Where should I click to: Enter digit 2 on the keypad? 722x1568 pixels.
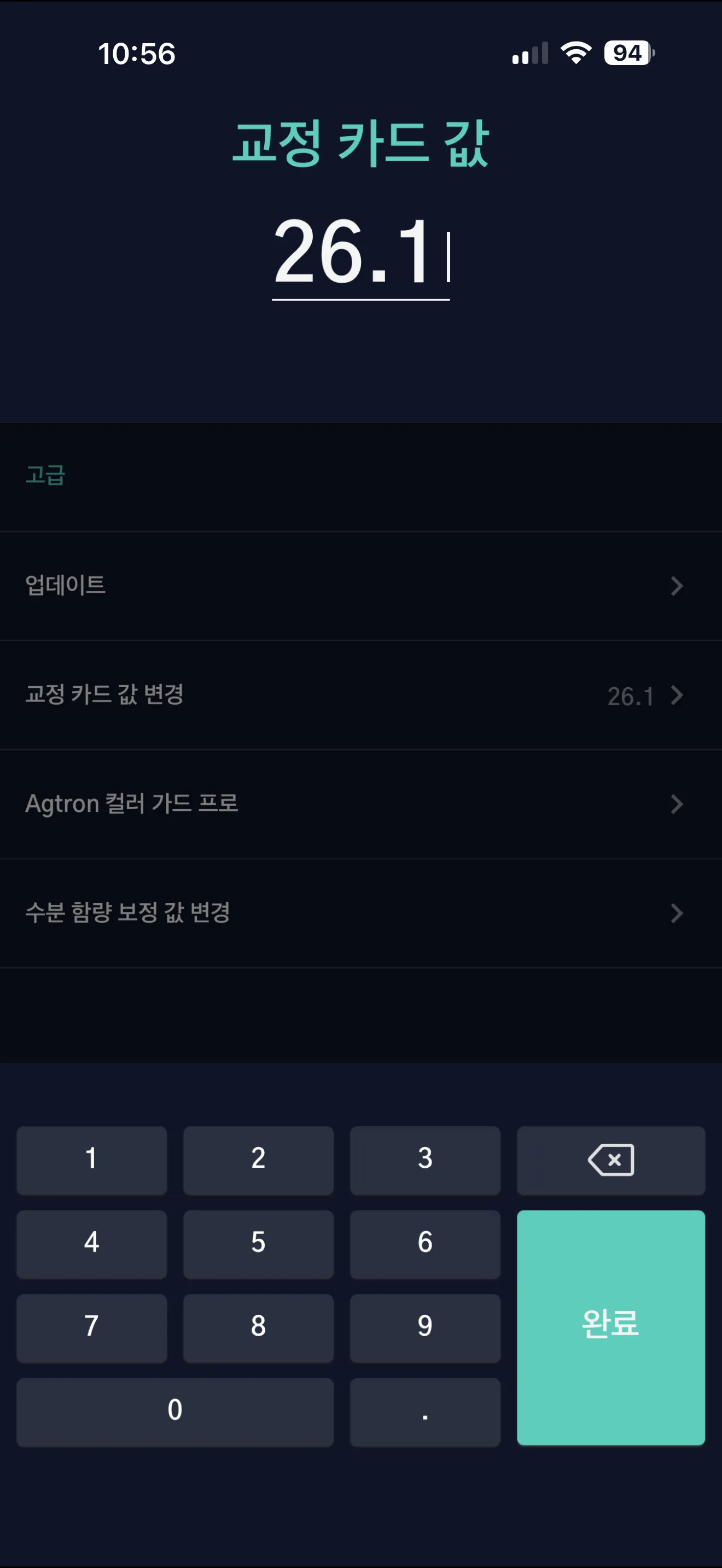pos(258,1160)
